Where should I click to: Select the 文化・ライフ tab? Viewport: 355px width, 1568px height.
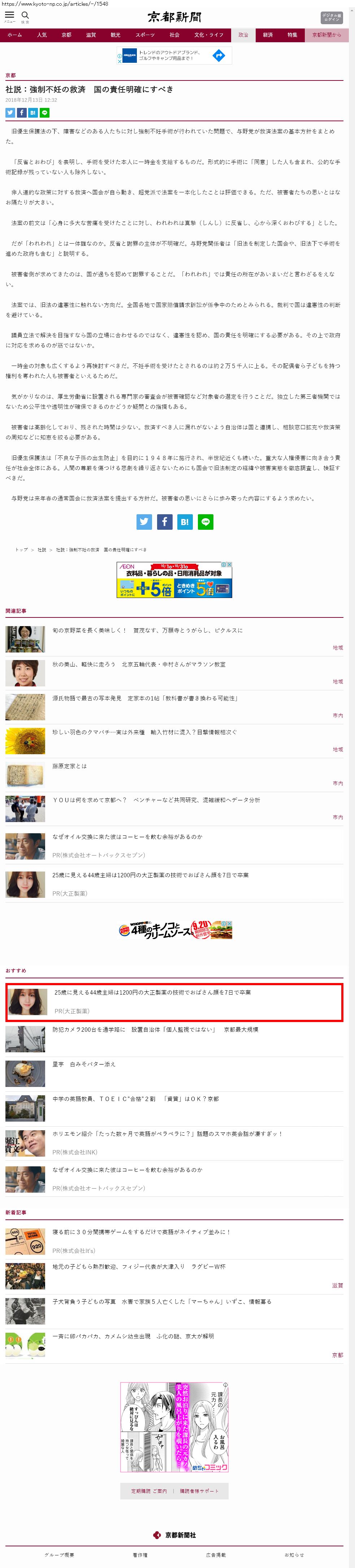[x=208, y=35]
